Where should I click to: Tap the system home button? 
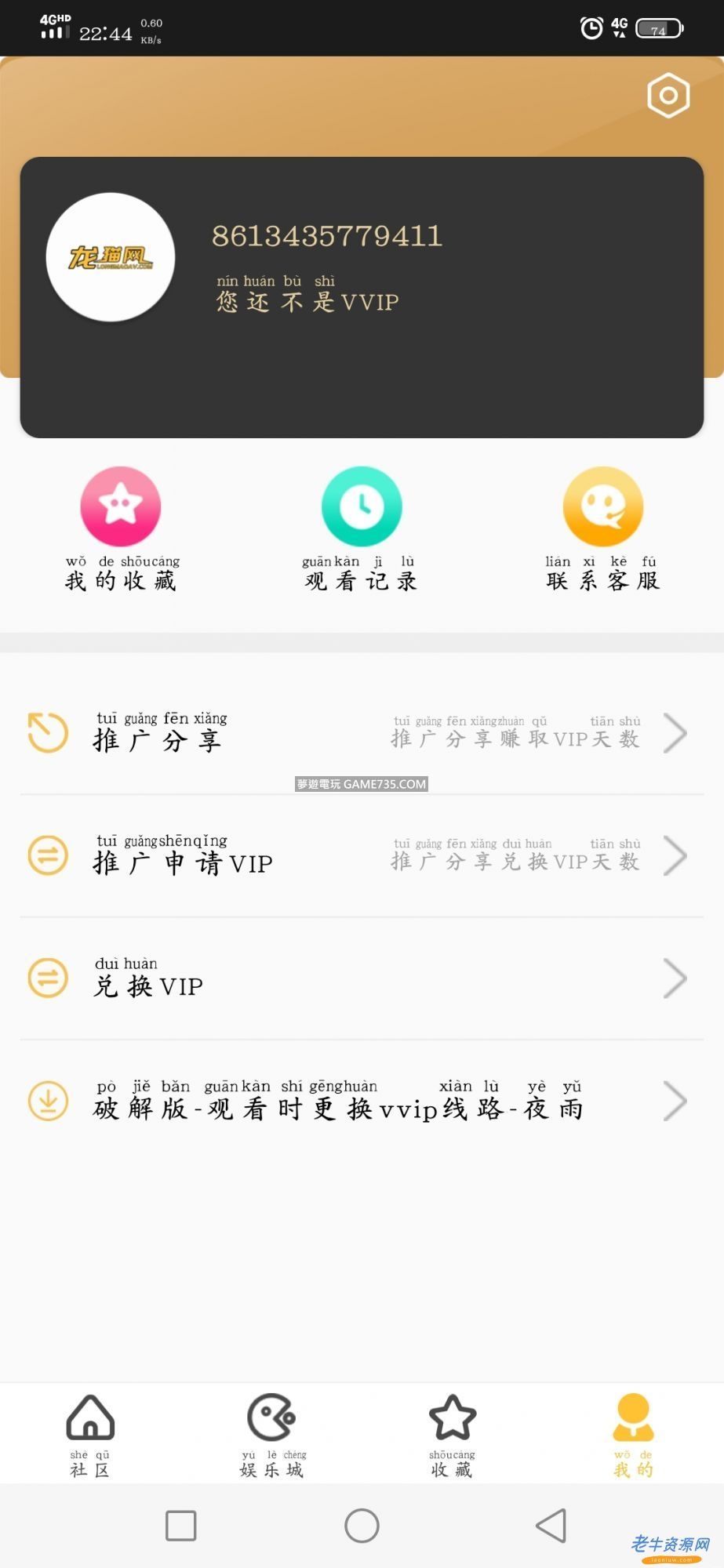pos(362,1526)
